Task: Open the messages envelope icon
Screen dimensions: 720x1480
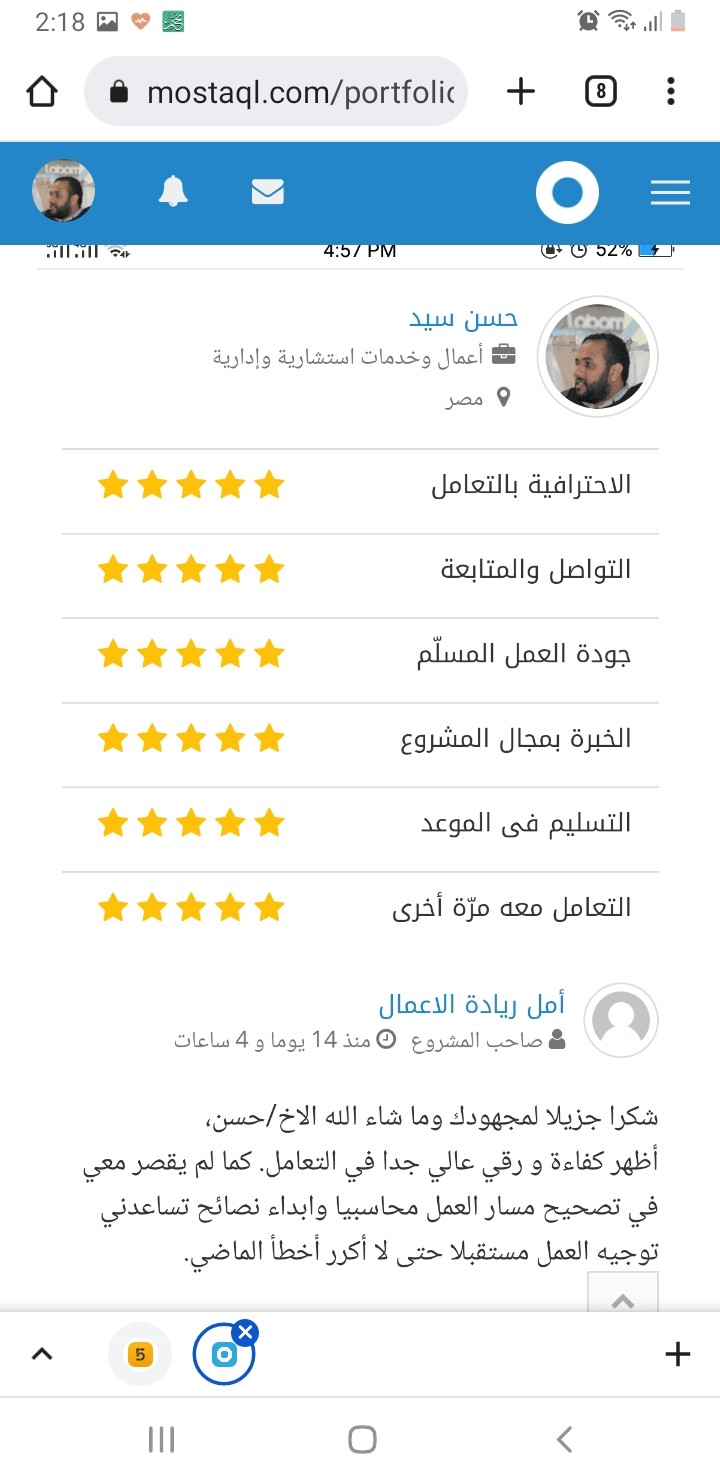Action: [x=268, y=191]
